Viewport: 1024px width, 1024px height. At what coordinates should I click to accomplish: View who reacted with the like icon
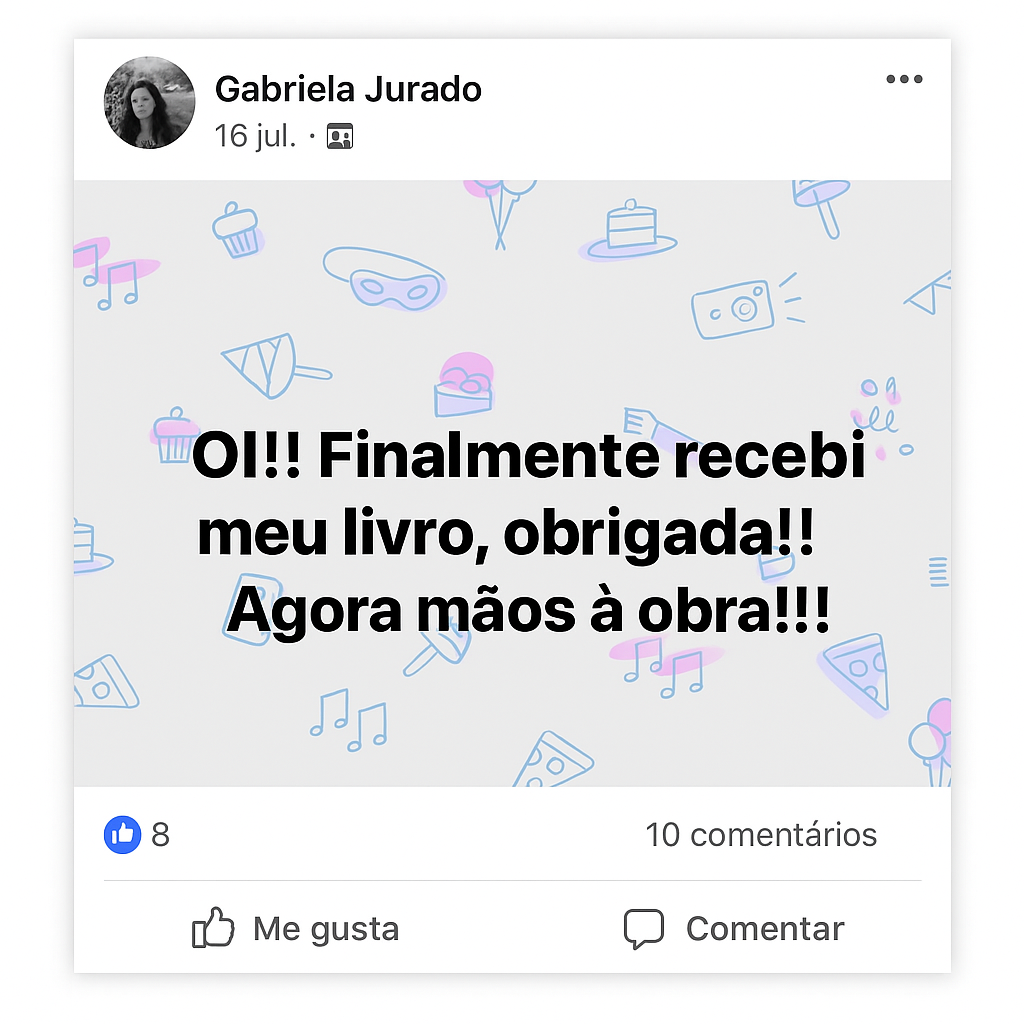[x=123, y=835]
